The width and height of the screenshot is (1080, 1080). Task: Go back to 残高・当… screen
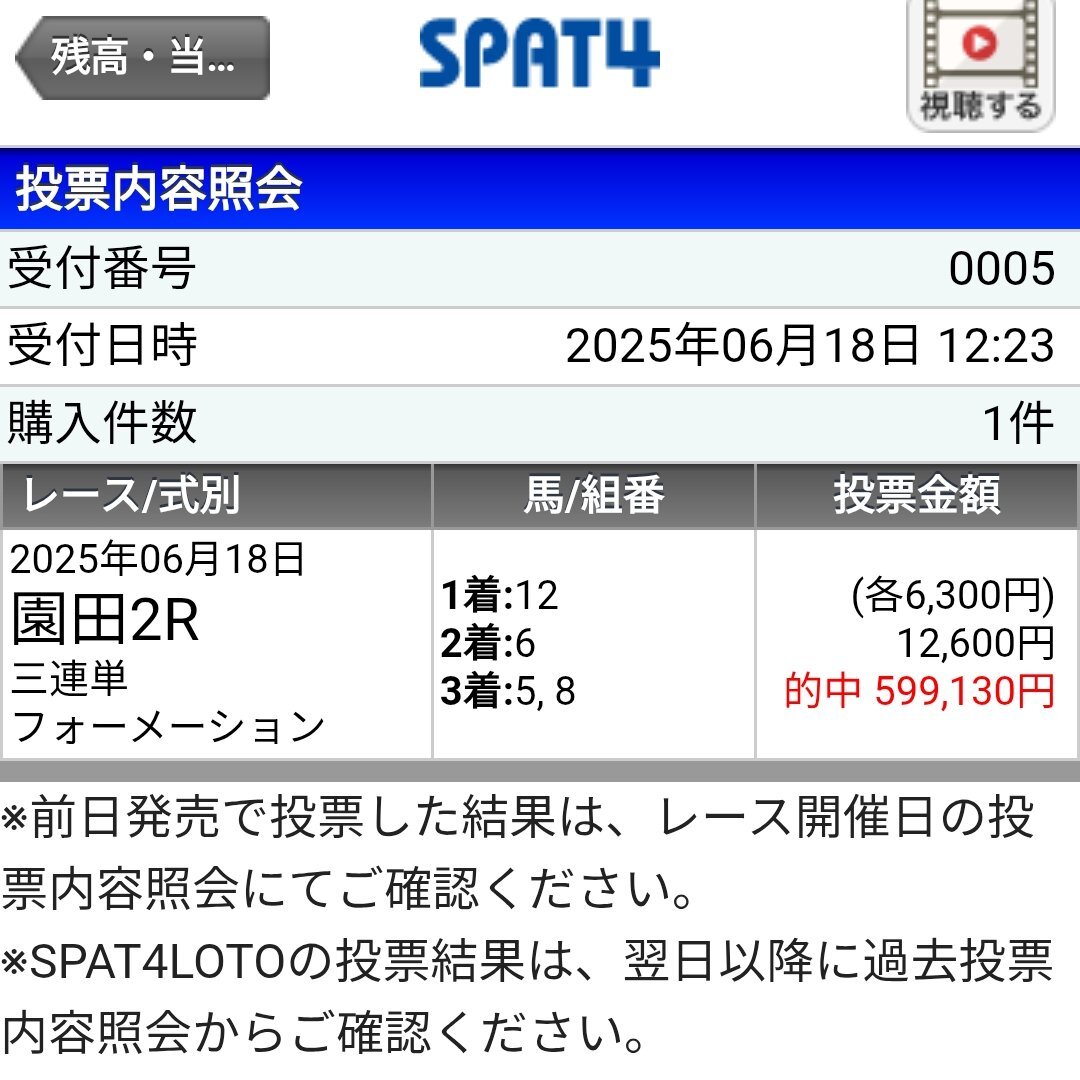(x=143, y=58)
